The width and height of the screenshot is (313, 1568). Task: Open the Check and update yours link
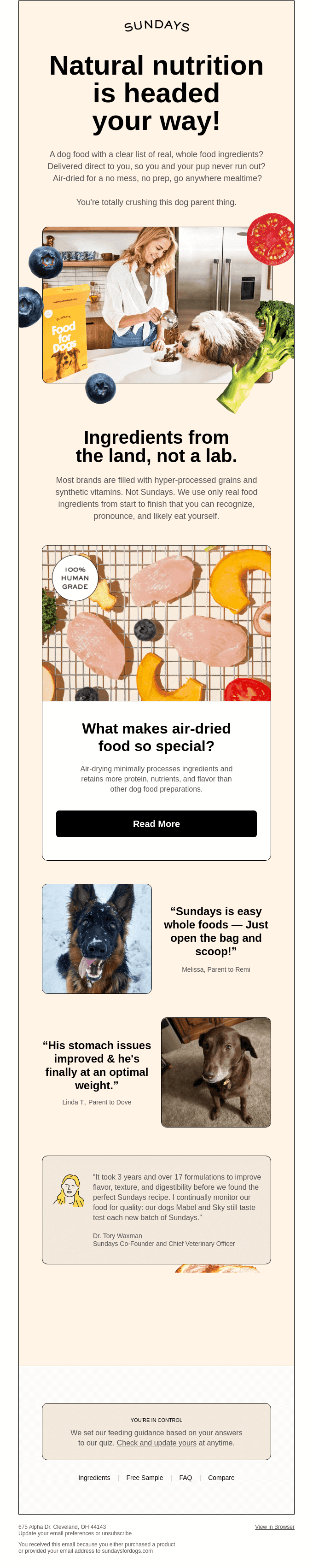pyautogui.click(x=156, y=1443)
